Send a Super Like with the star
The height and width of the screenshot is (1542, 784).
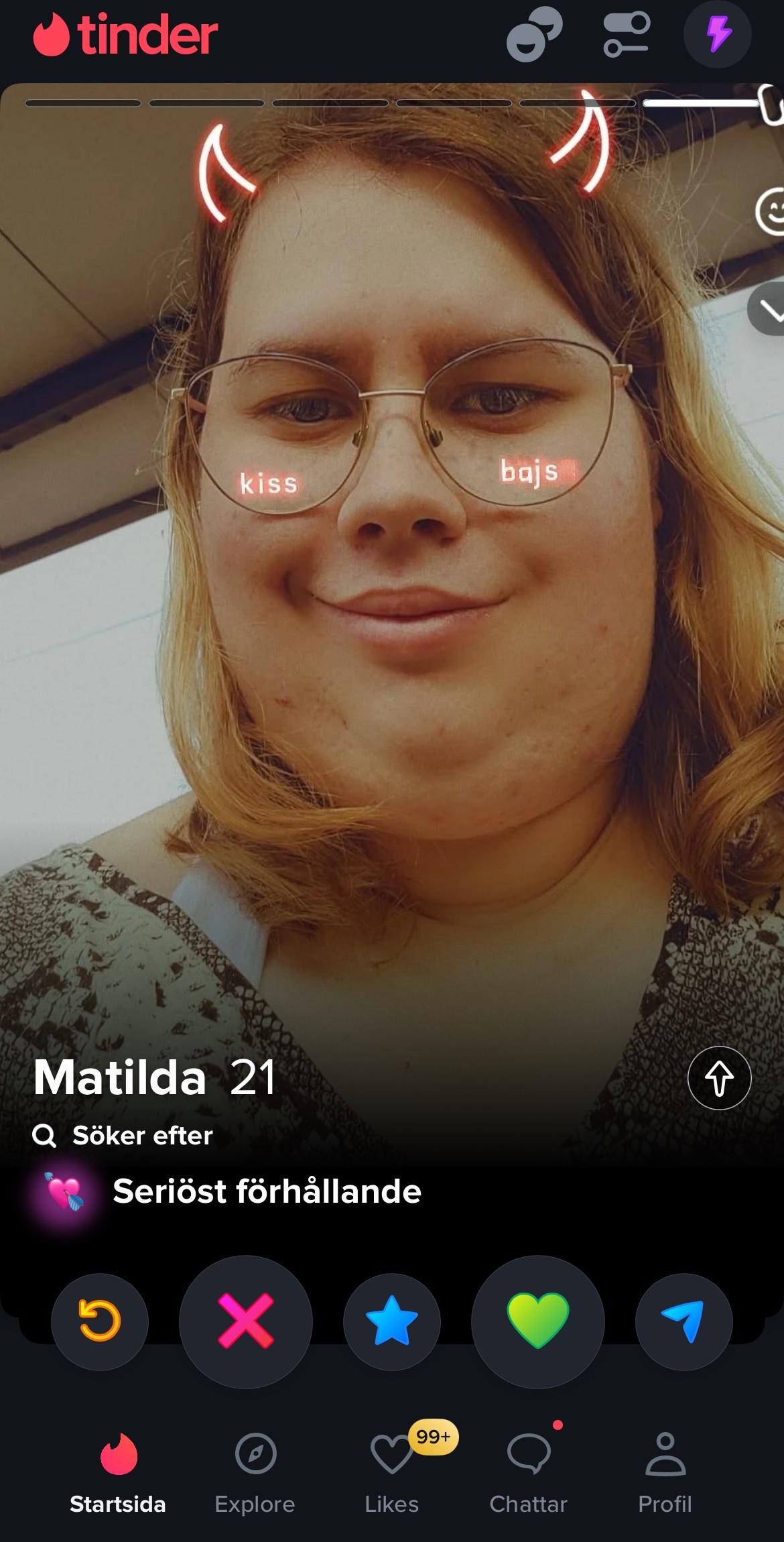392,1321
